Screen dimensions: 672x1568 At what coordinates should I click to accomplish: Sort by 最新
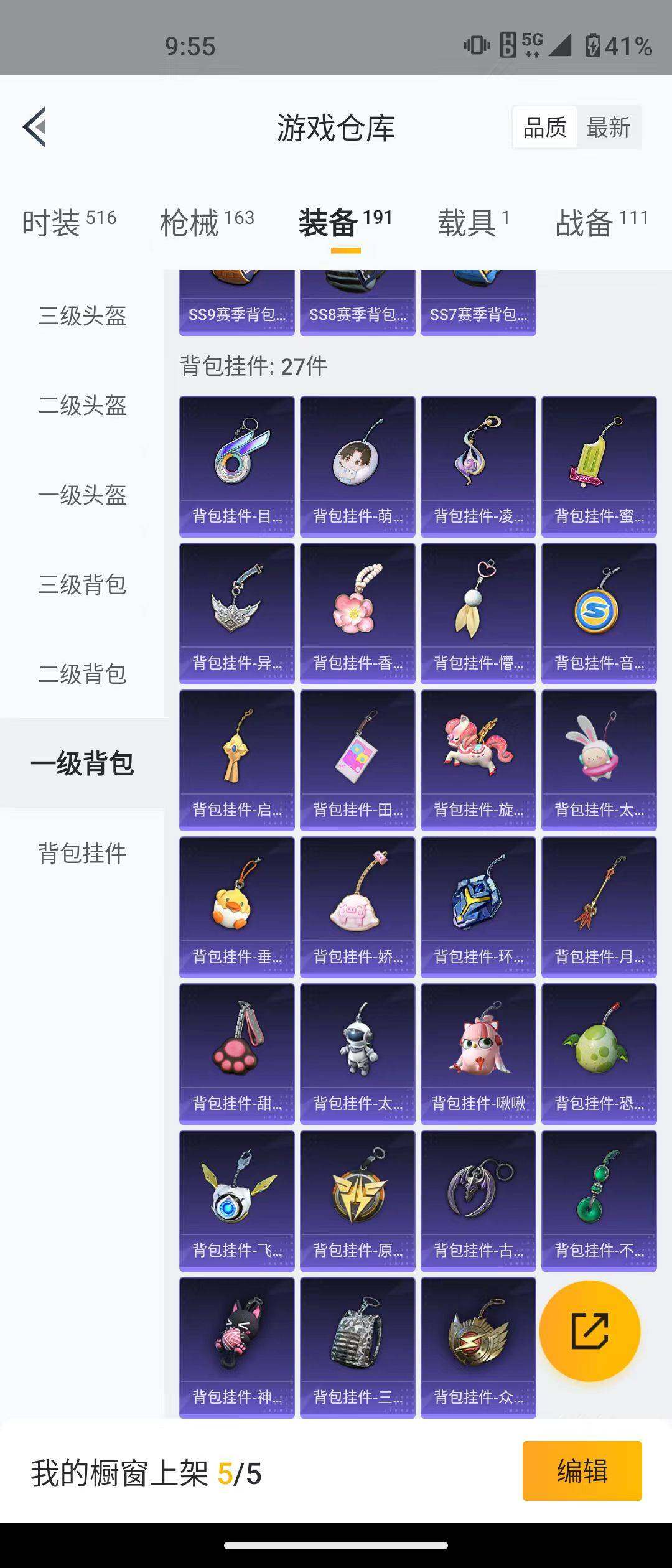(x=609, y=128)
